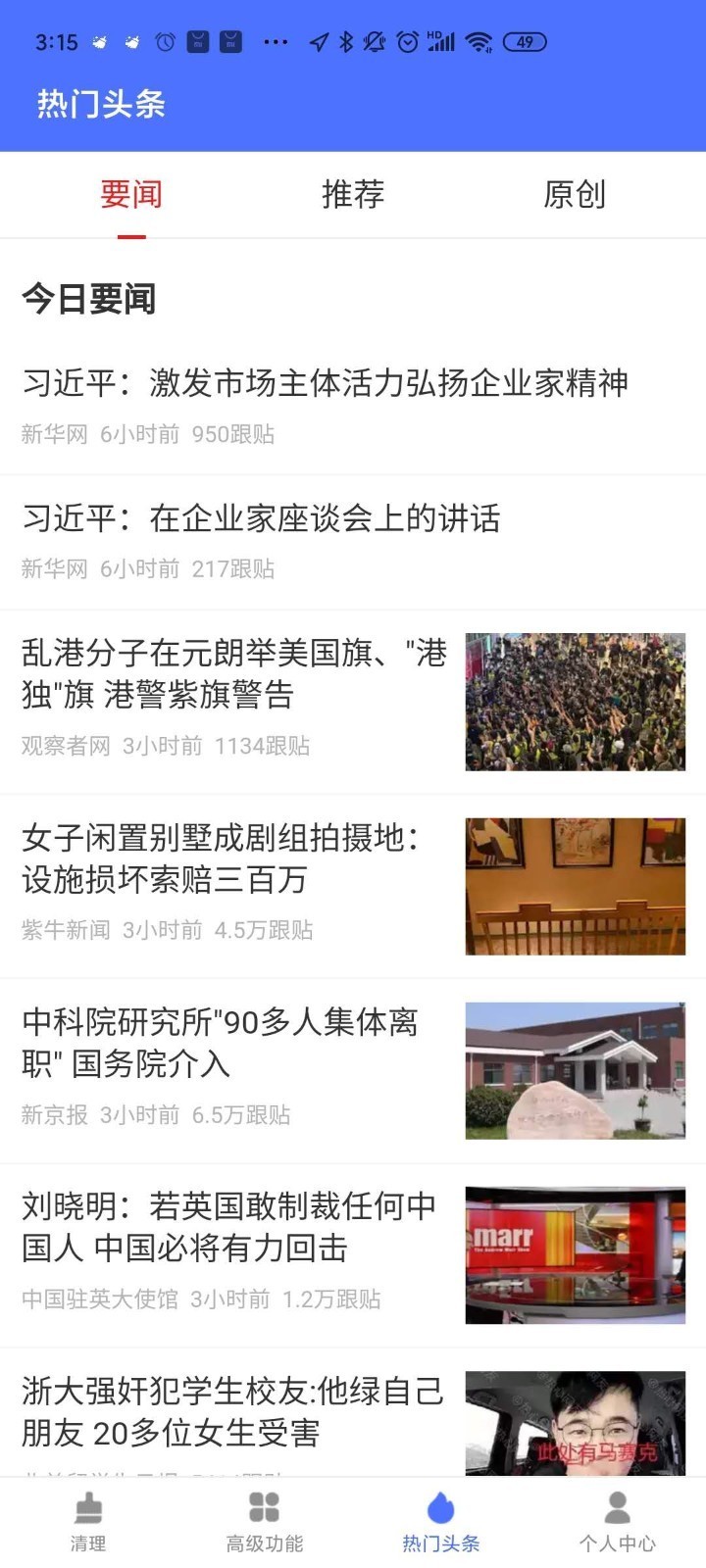Expand the battery indicator showing 49
This screenshot has height=1568, width=706.
[525, 41]
